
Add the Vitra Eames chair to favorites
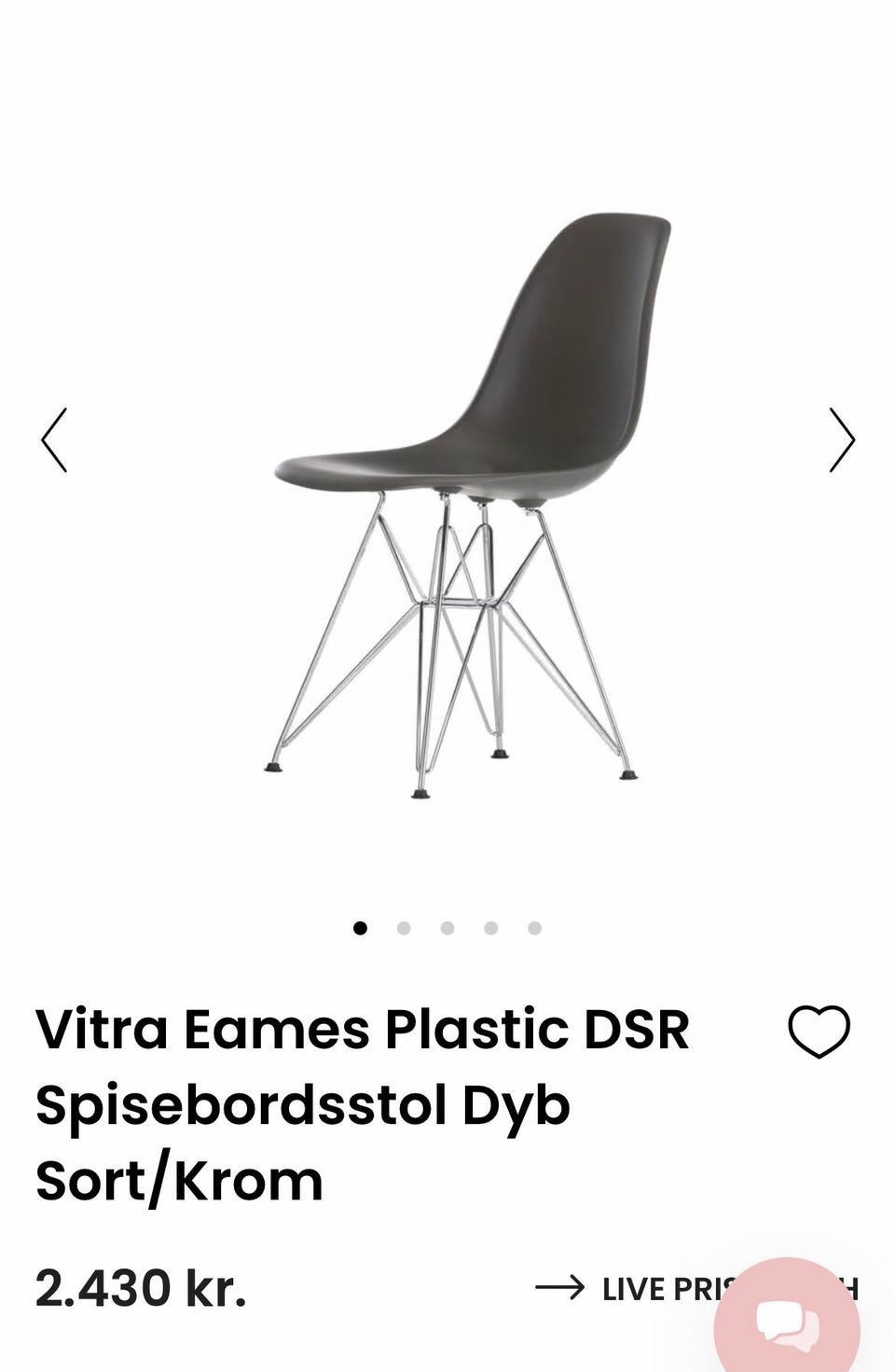[819, 1032]
